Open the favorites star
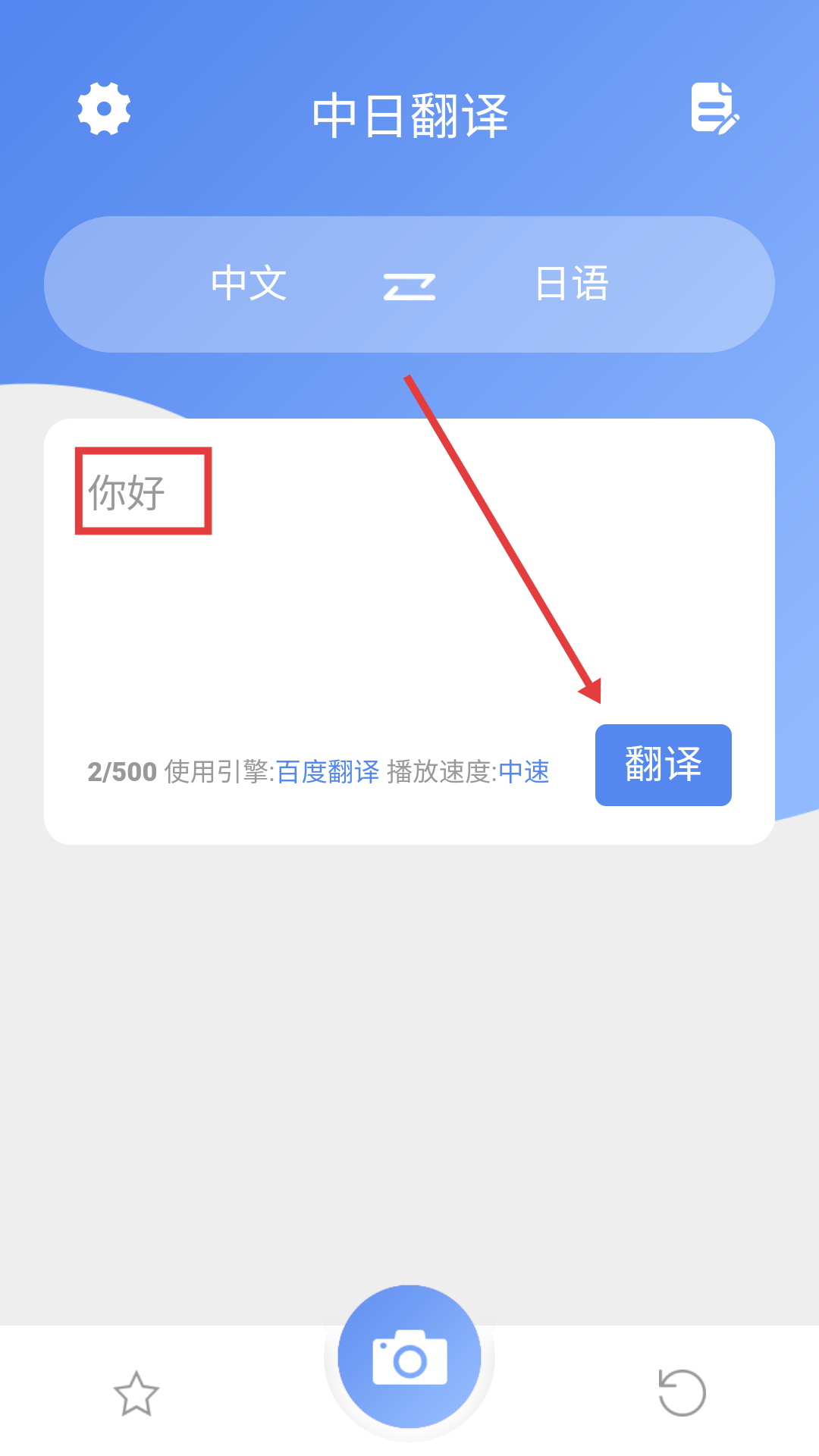This screenshot has width=819, height=1456. [x=136, y=1394]
